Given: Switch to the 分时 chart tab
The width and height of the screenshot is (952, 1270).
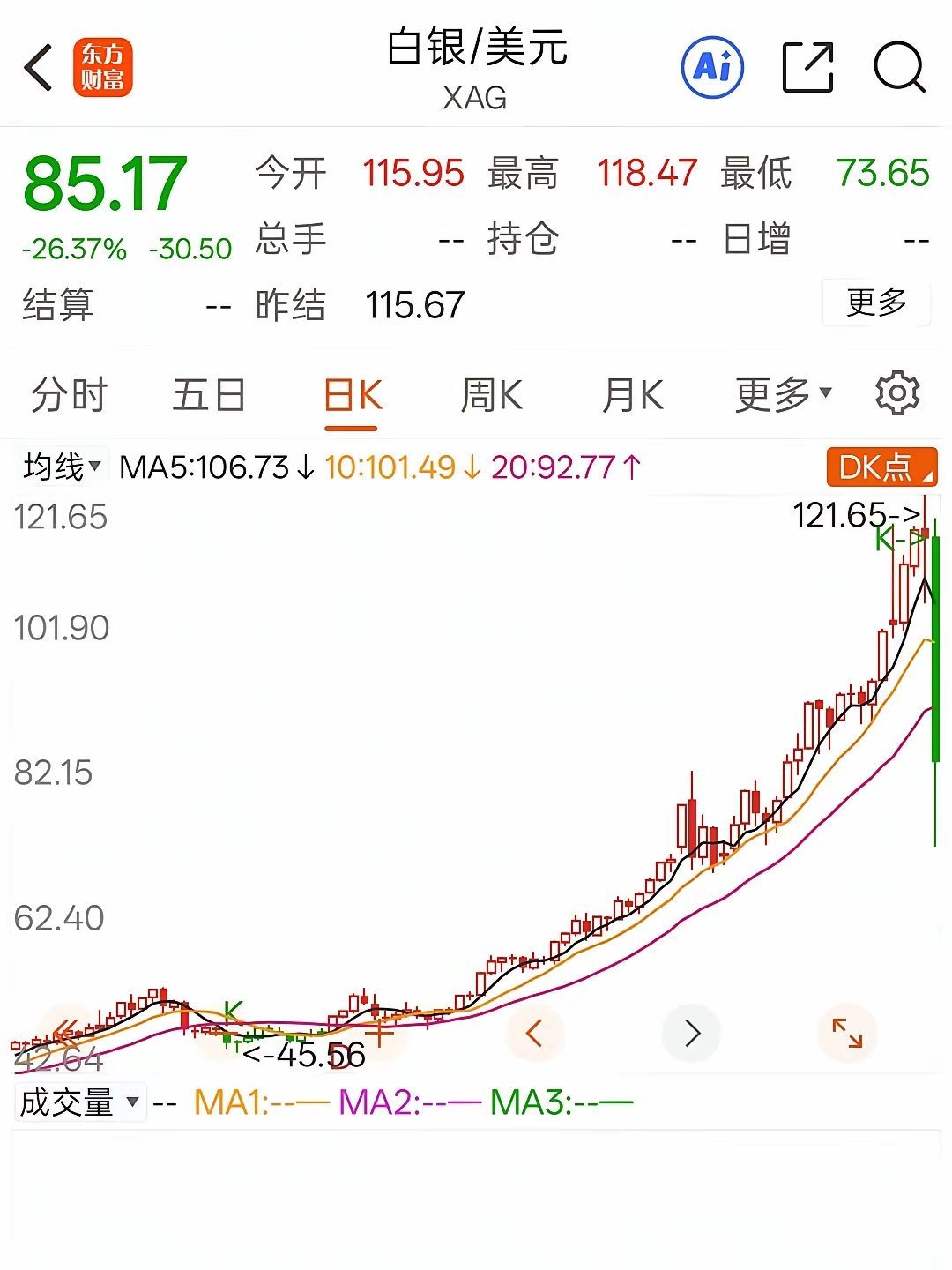Looking at the screenshot, I should pos(69,395).
